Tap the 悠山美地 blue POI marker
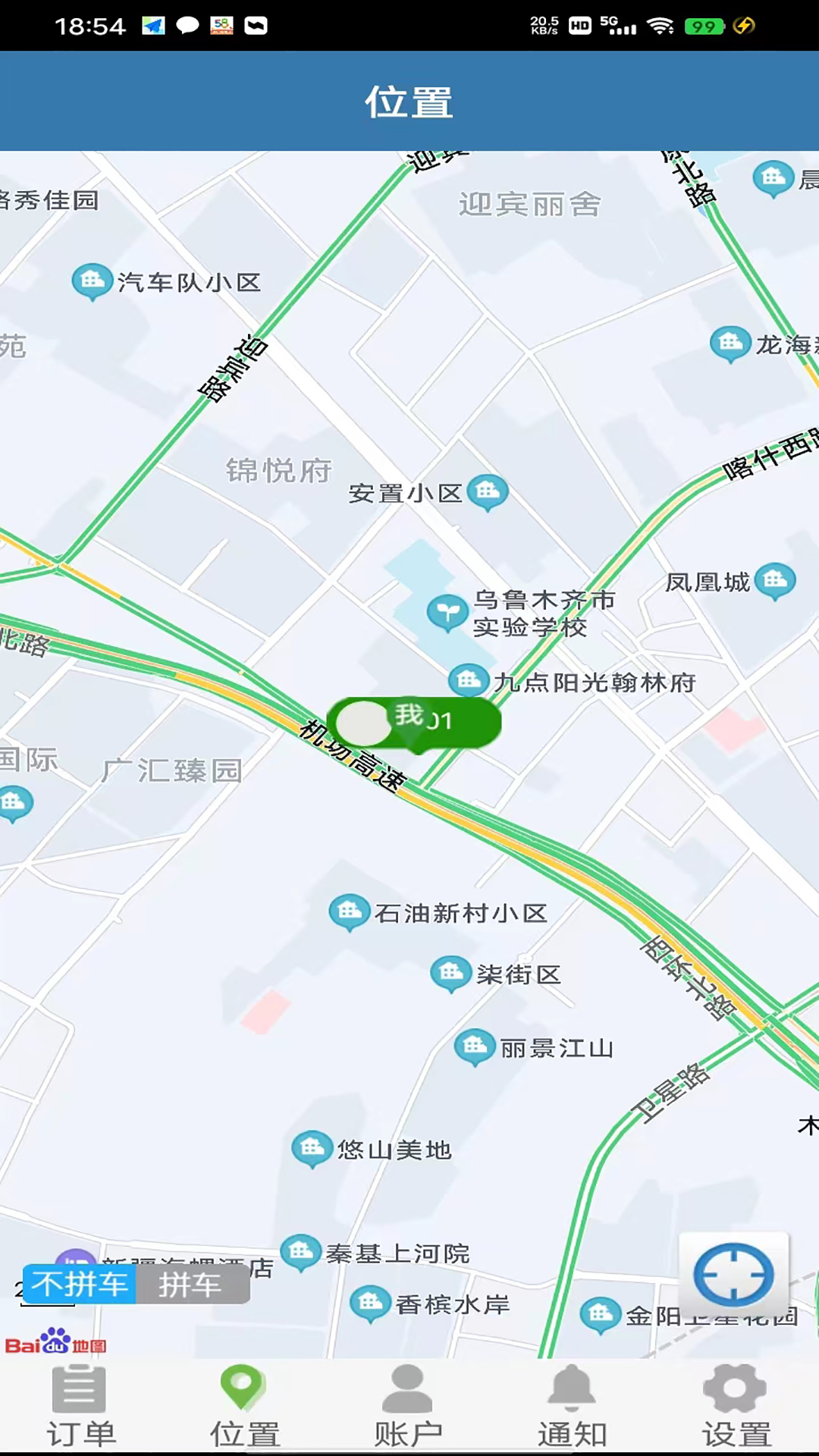 pyautogui.click(x=311, y=1147)
